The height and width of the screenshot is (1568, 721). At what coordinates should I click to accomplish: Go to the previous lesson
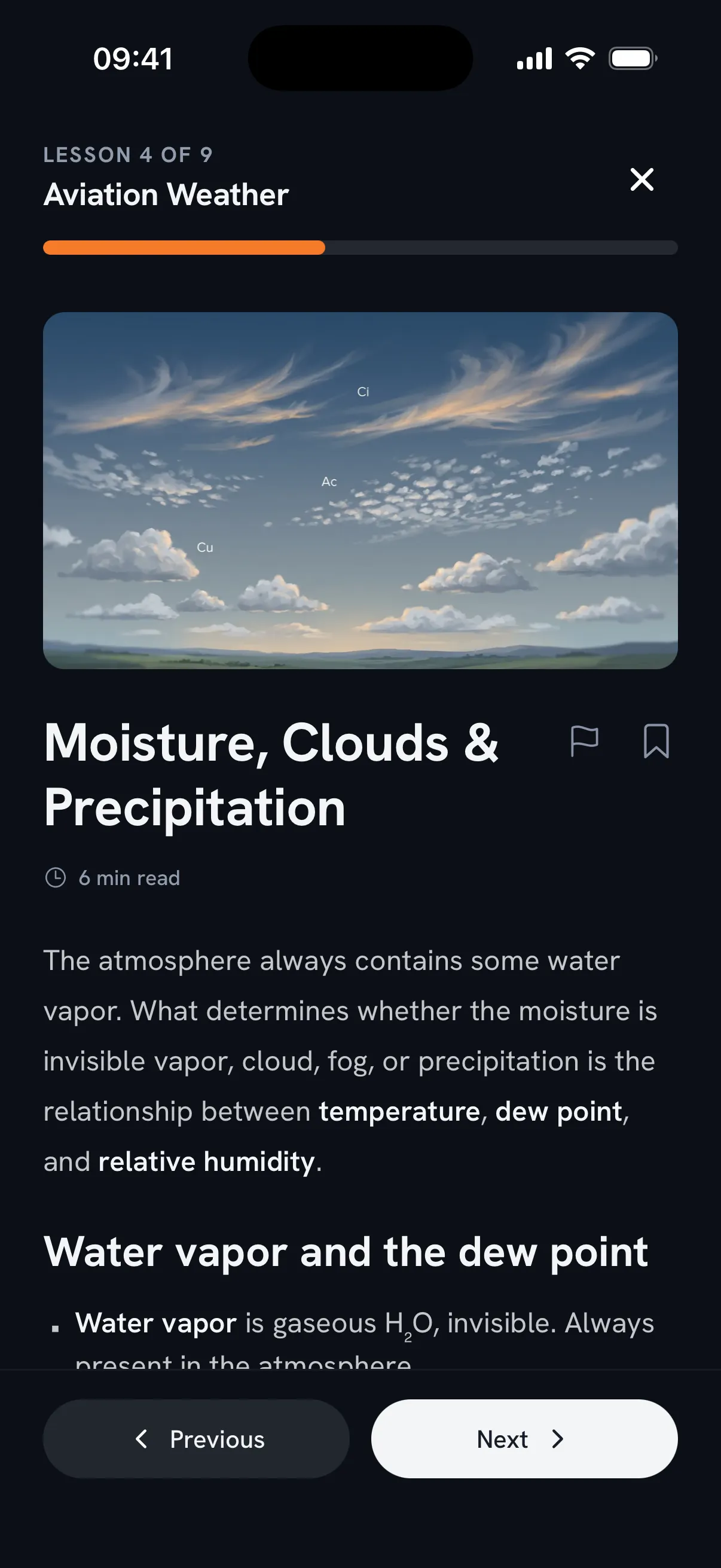(196, 1439)
